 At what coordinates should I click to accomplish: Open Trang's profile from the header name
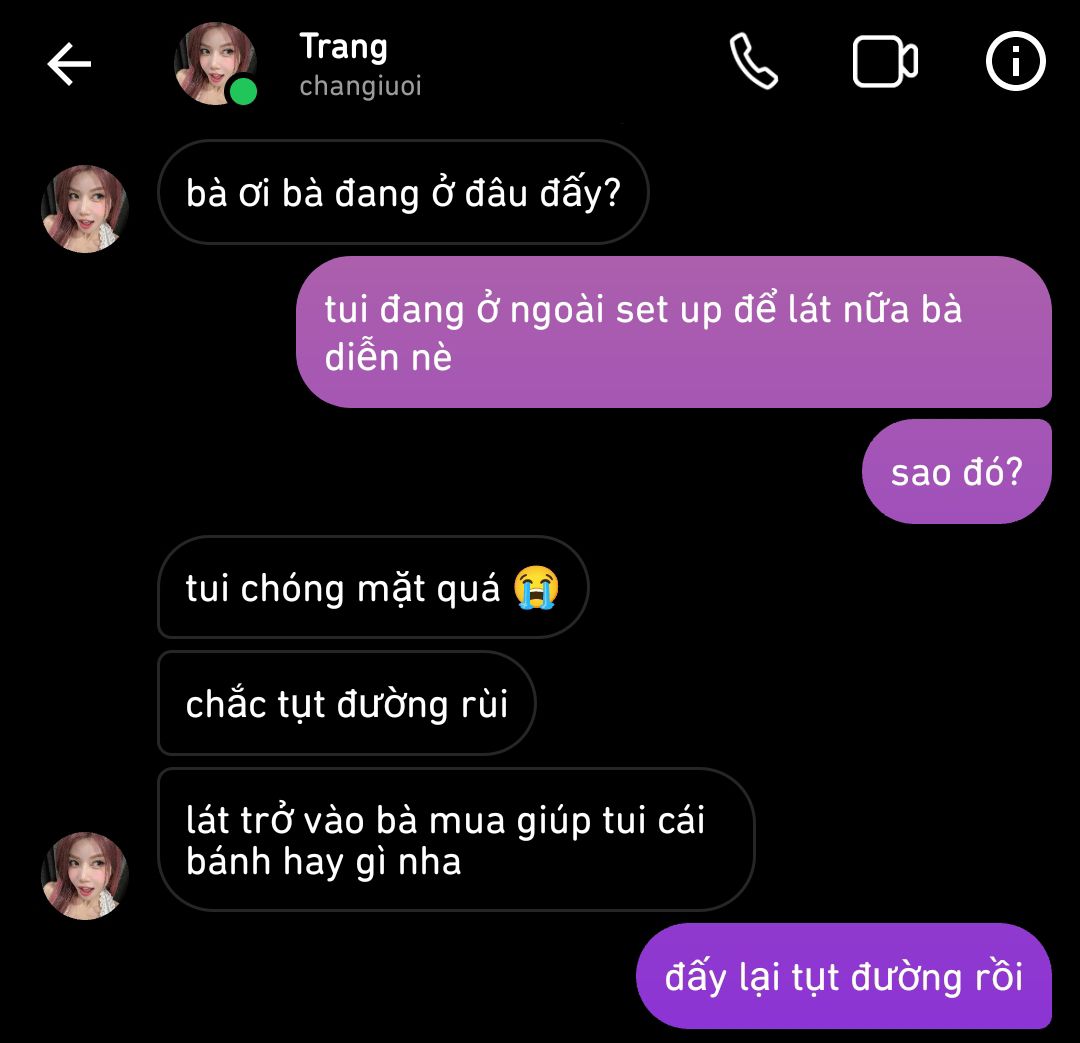point(343,47)
